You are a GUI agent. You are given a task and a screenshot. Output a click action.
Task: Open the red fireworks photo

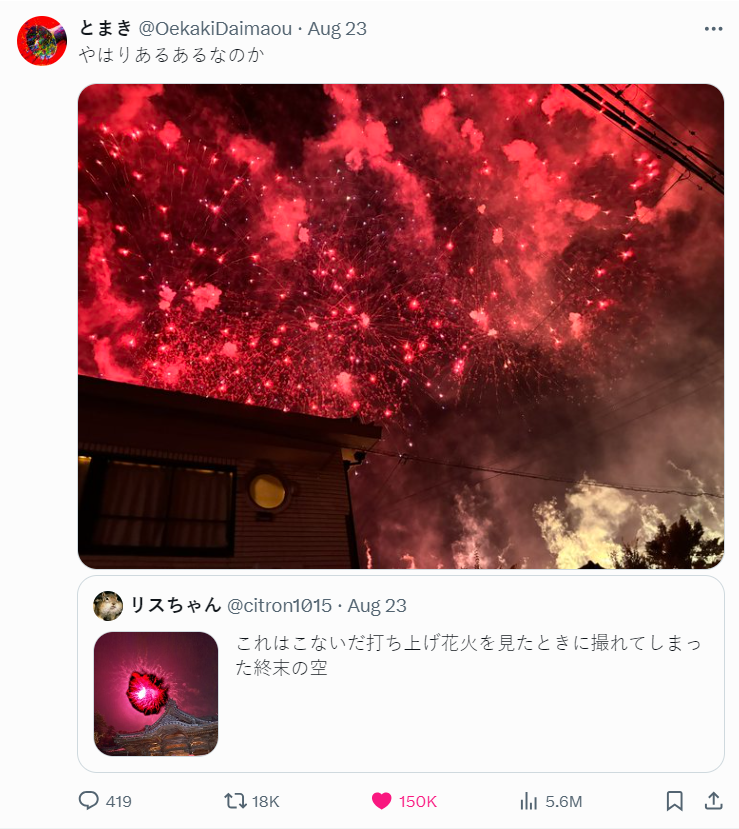(x=400, y=326)
